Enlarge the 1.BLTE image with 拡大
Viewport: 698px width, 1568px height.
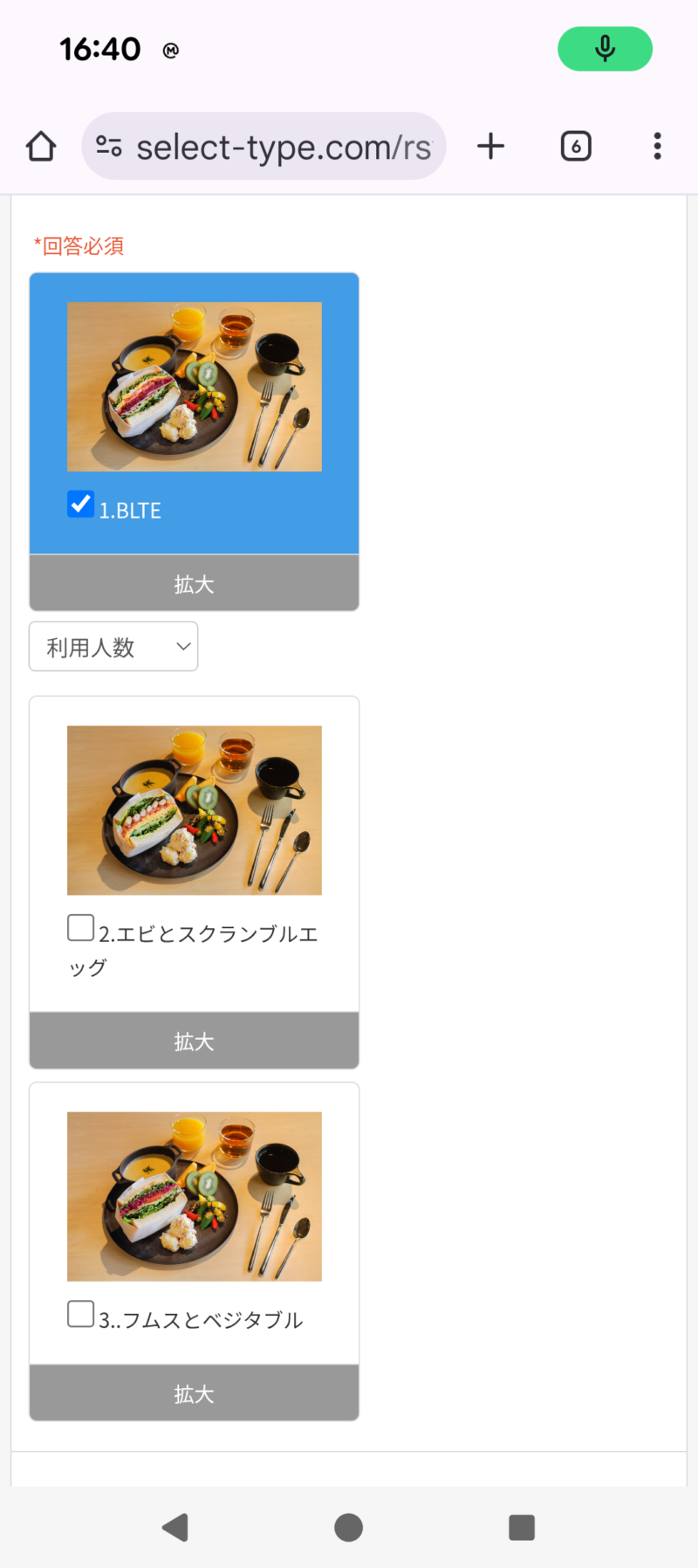click(x=194, y=583)
